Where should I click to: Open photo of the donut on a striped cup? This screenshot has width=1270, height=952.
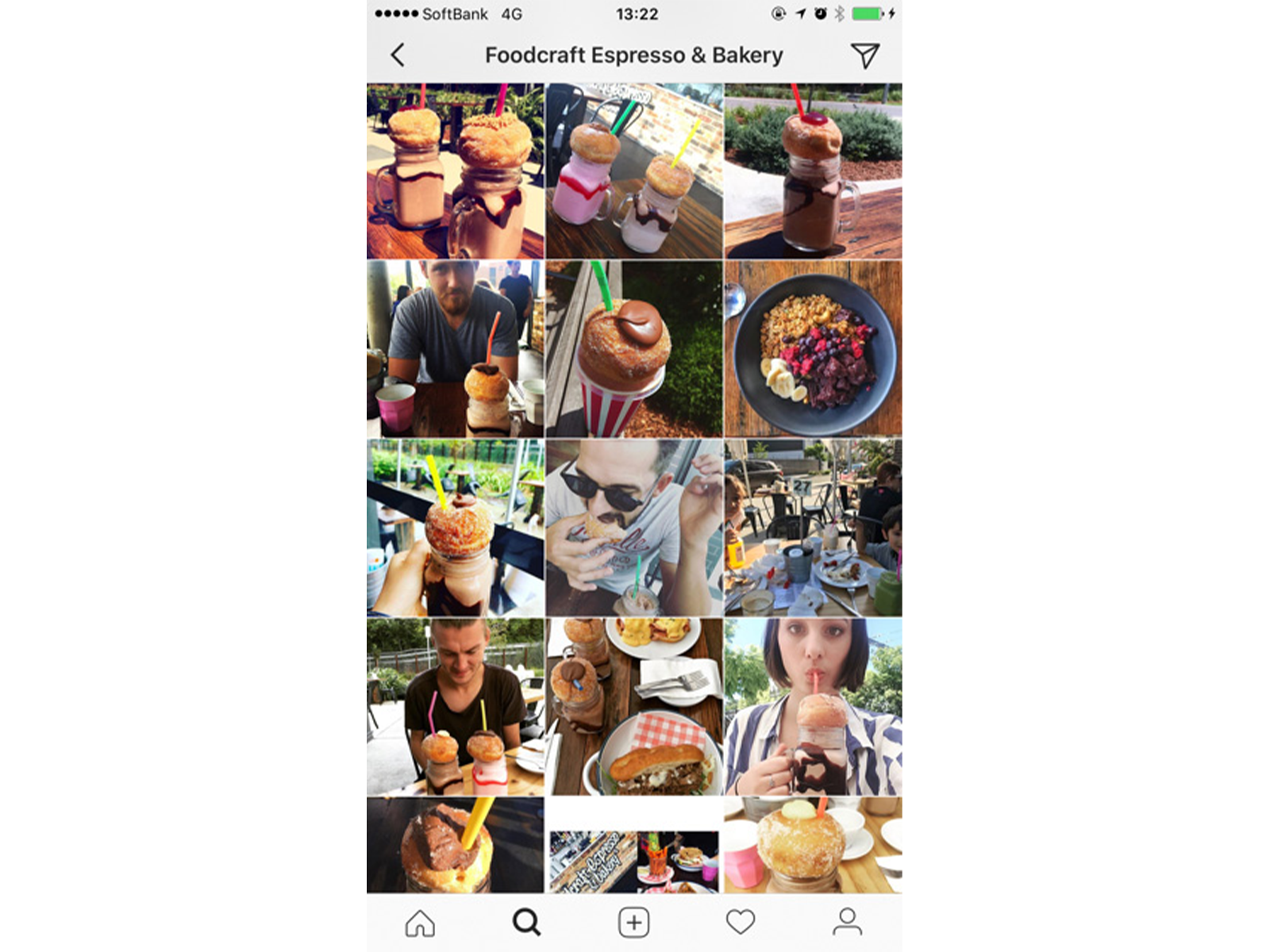click(633, 349)
